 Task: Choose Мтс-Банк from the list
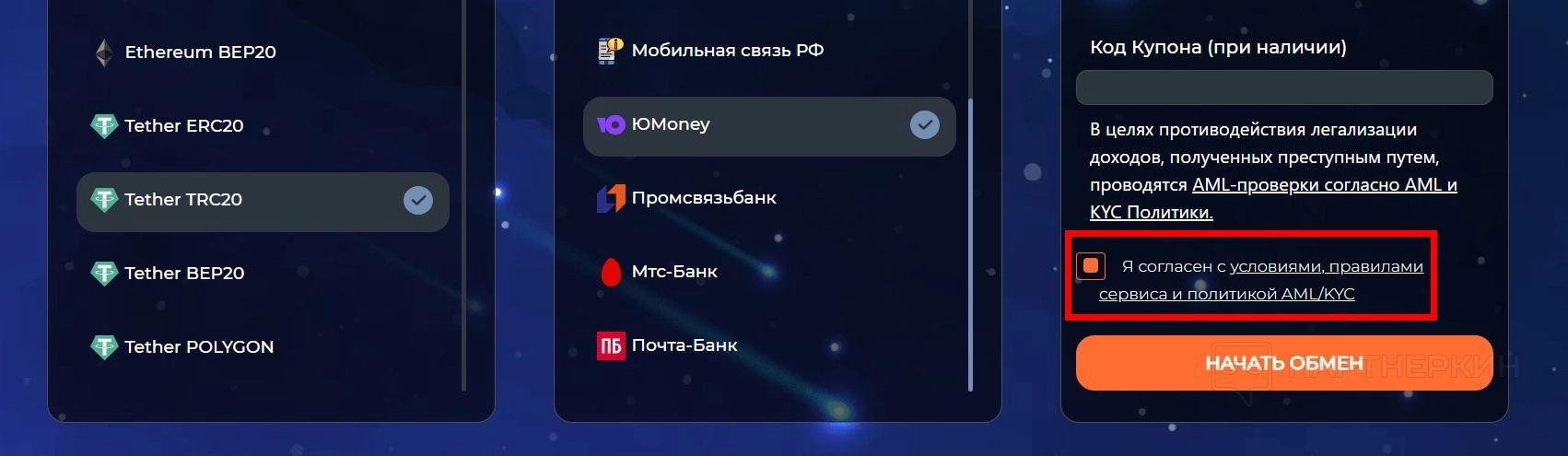[673, 272]
